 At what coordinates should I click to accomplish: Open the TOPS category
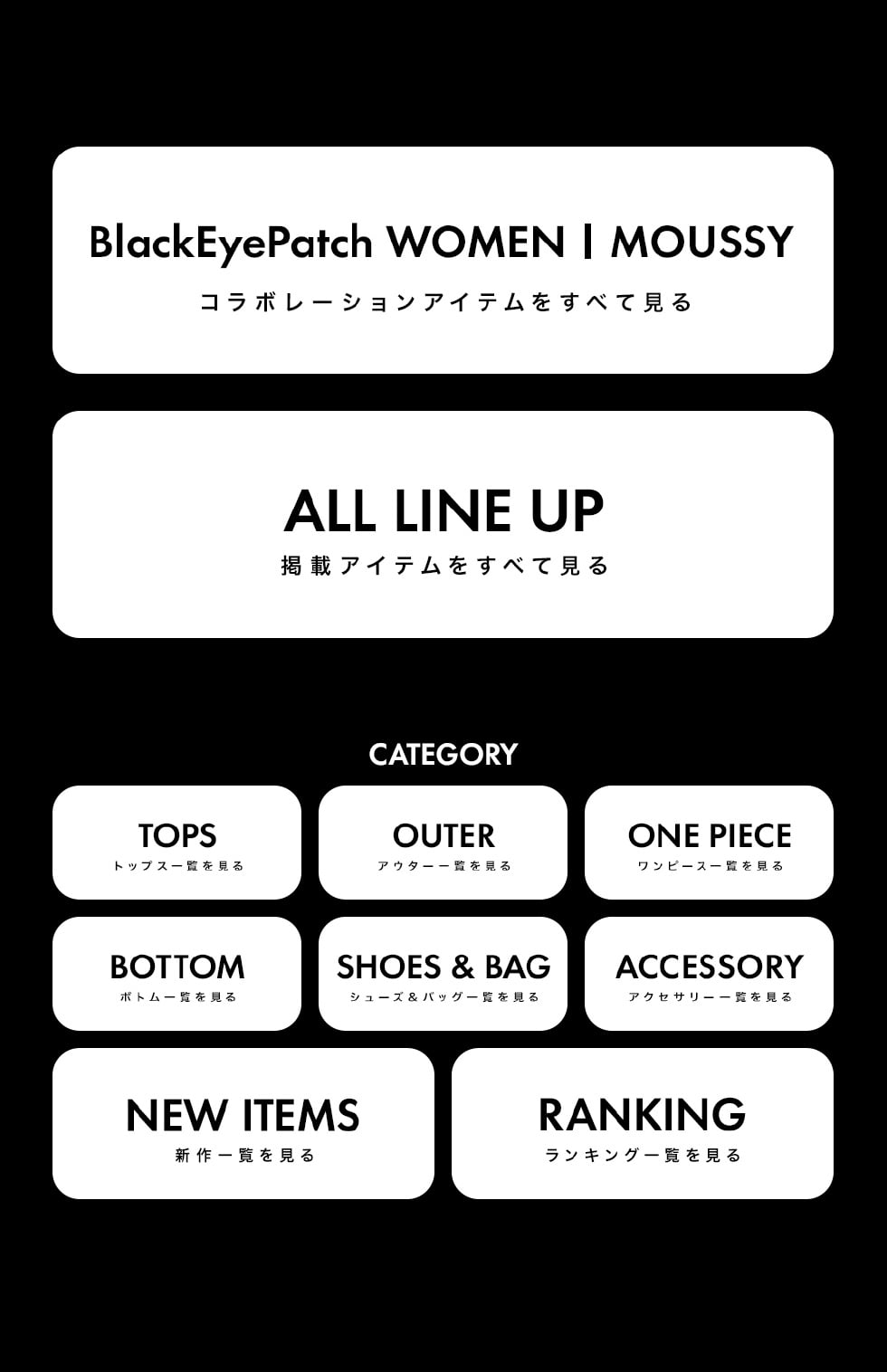(176, 843)
